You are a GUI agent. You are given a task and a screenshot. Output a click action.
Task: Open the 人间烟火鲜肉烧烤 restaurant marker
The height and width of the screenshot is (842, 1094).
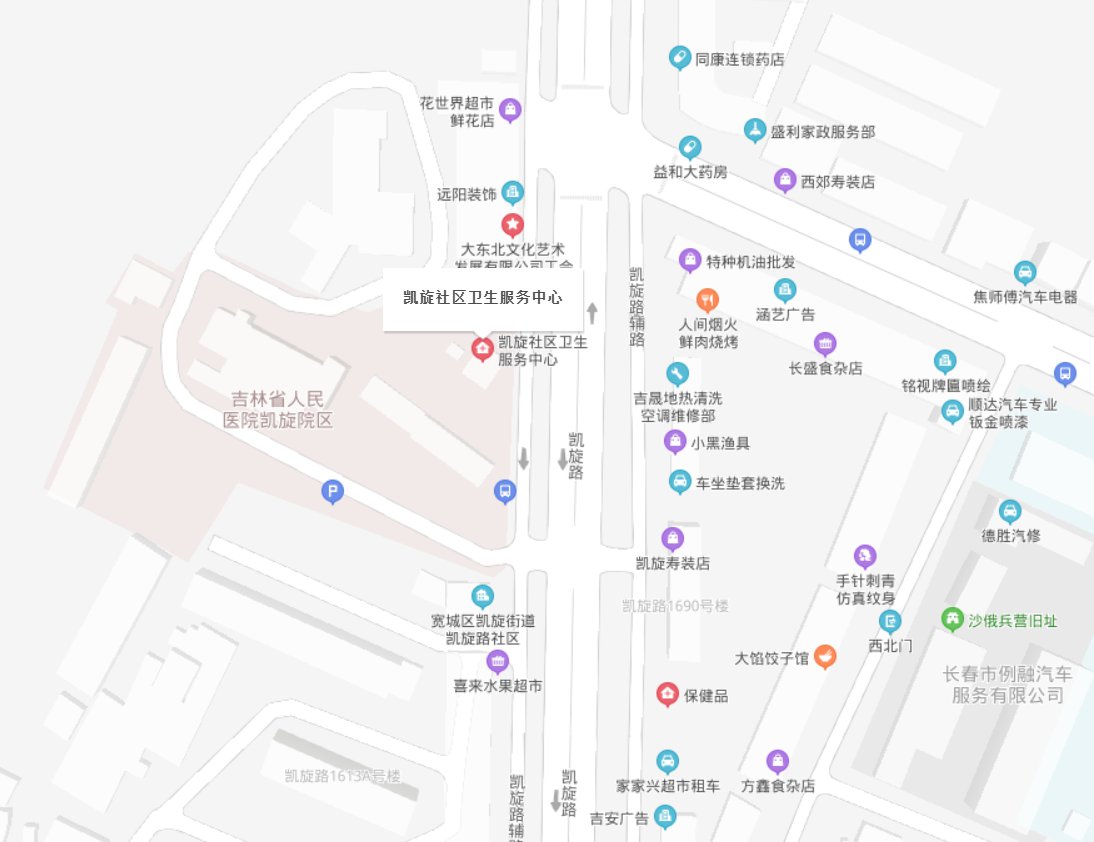point(707,299)
